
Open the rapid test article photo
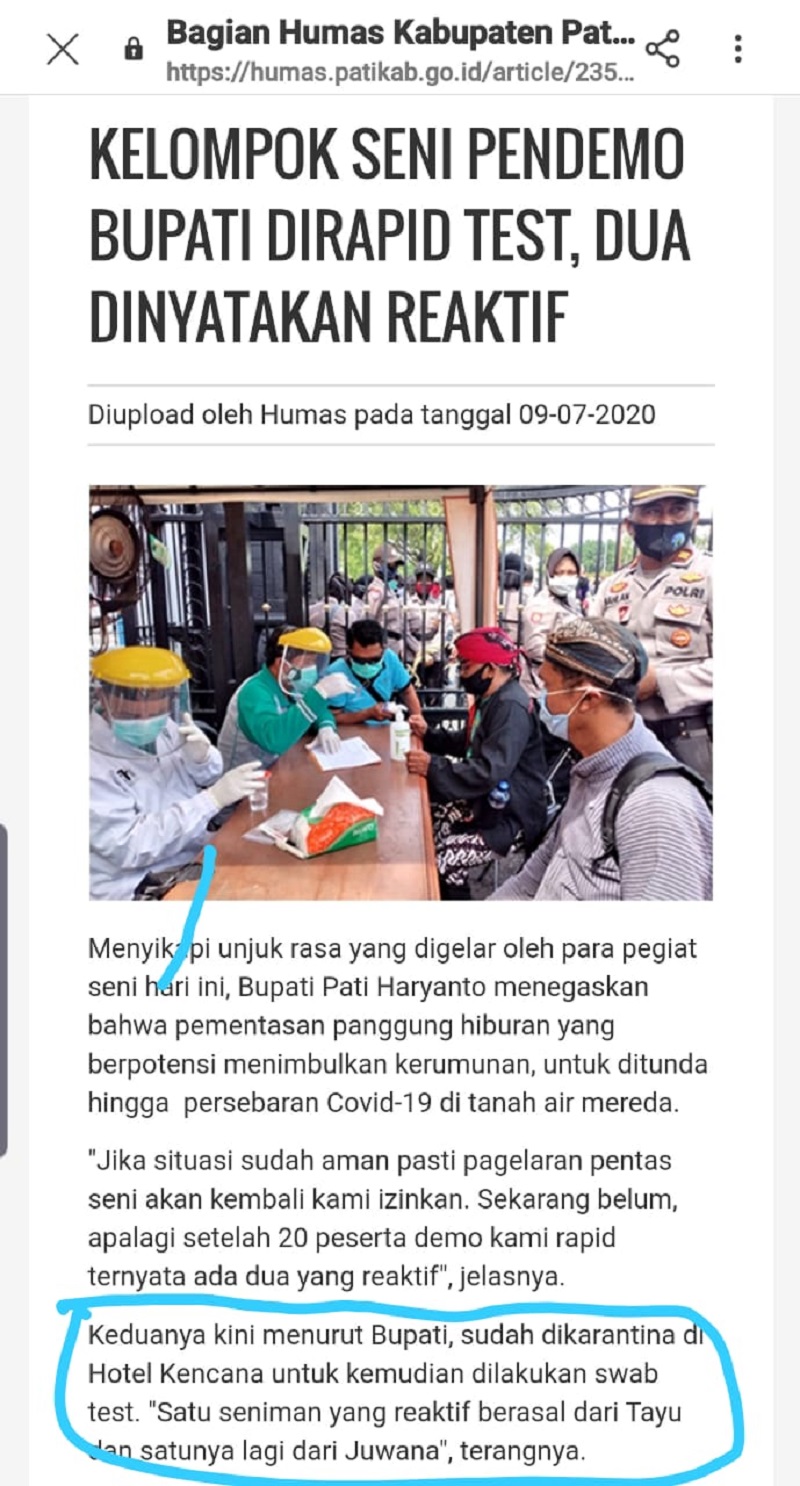pos(401,692)
